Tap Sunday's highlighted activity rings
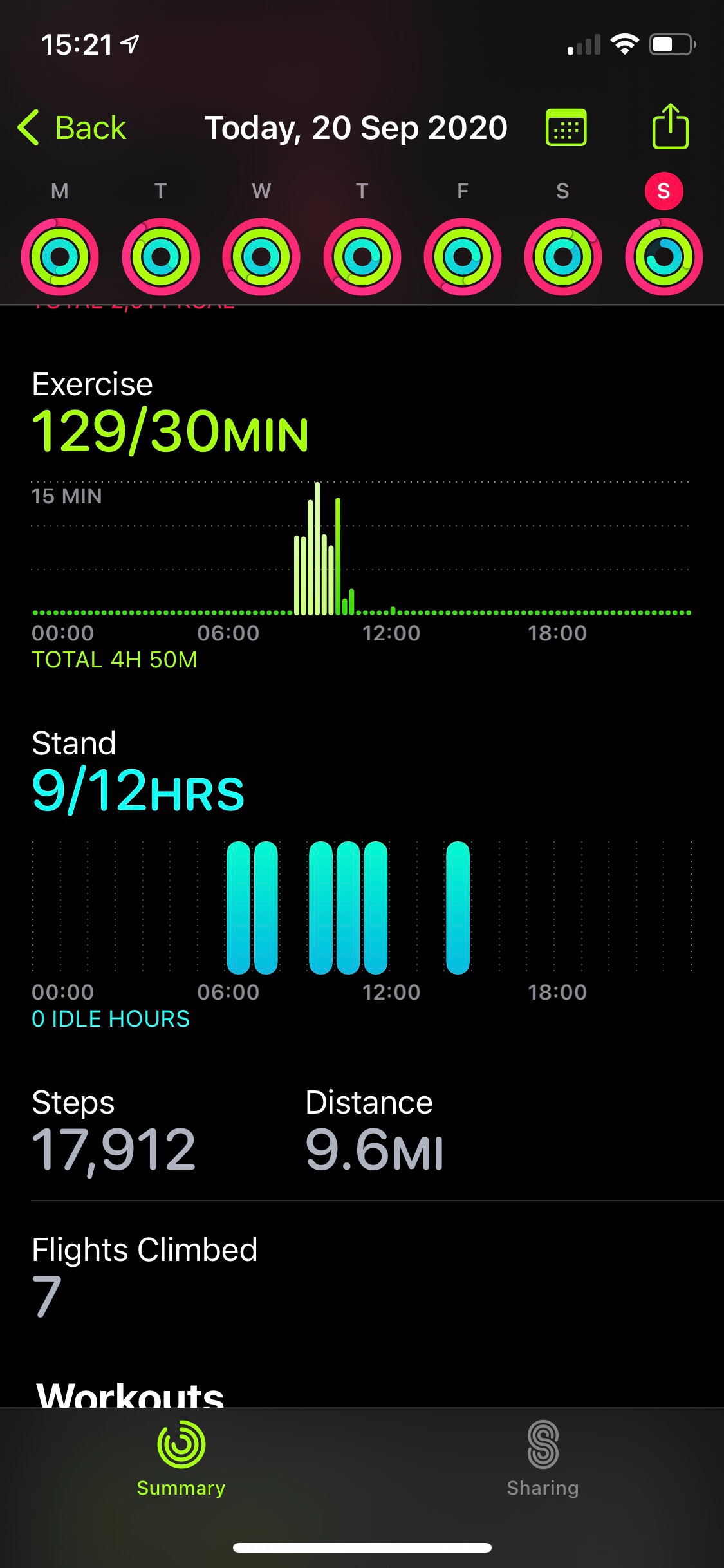This screenshot has width=724, height=1568. (x=664, y=257)
